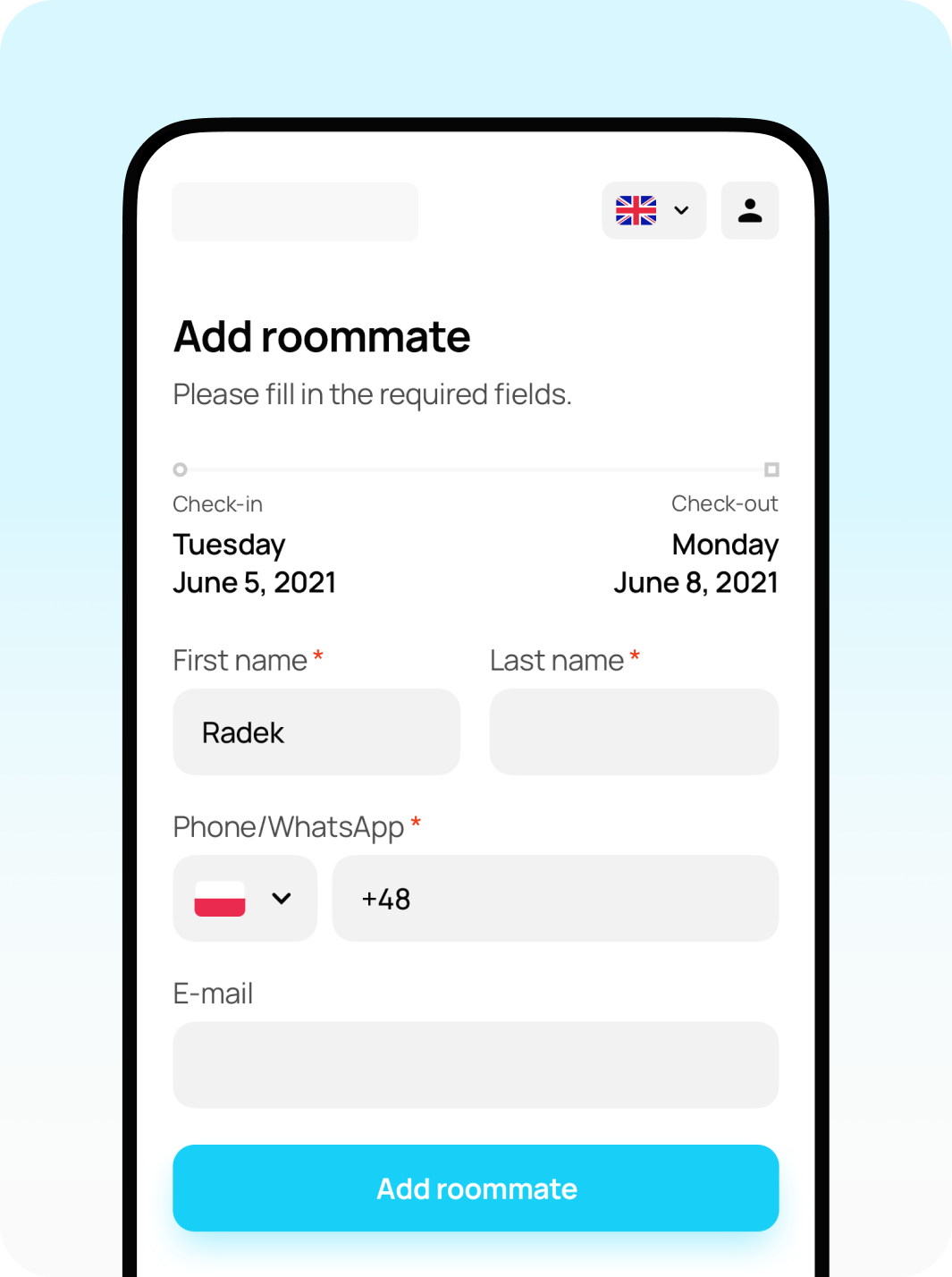Tap the phone number field with +48

click(555, 899)
